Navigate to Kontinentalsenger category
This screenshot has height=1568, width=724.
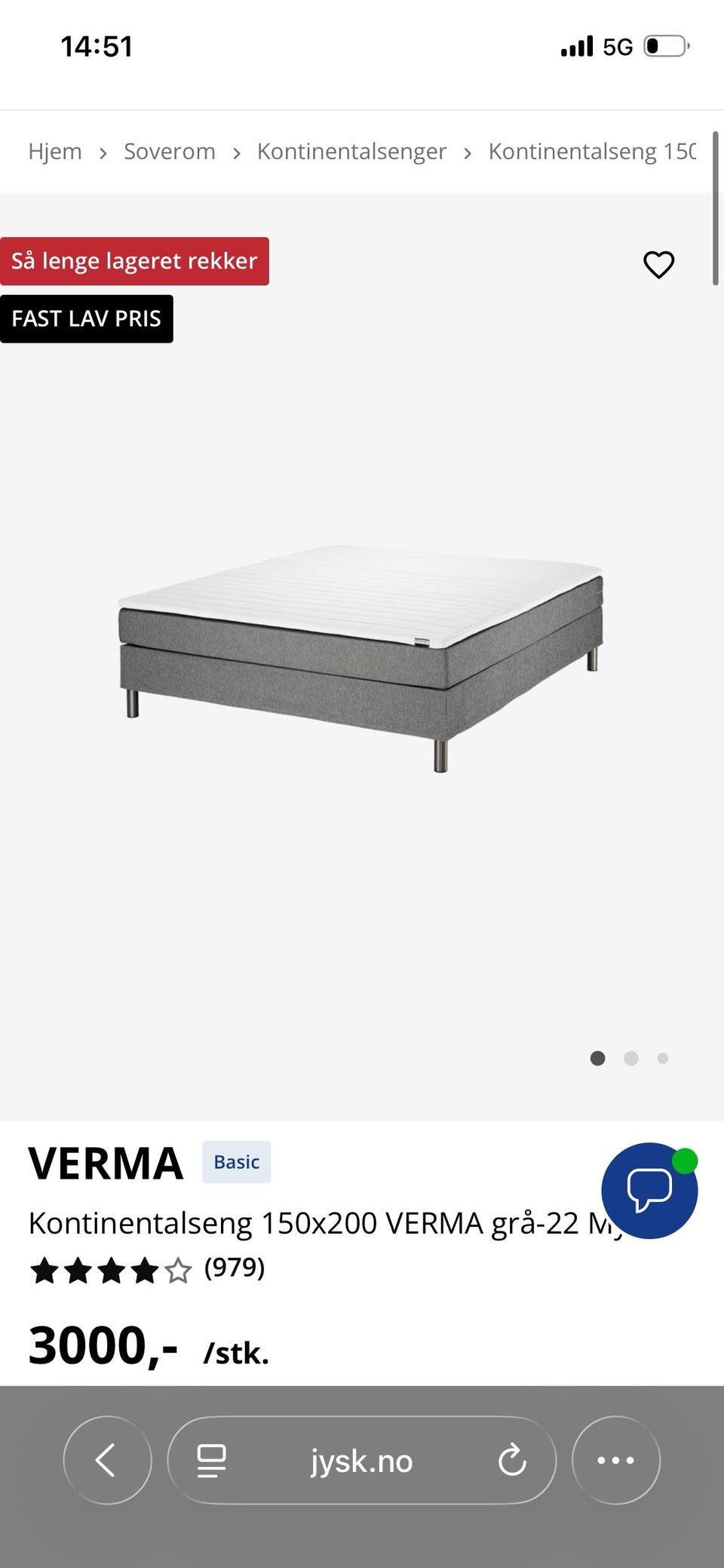click(x=351, y=152)
